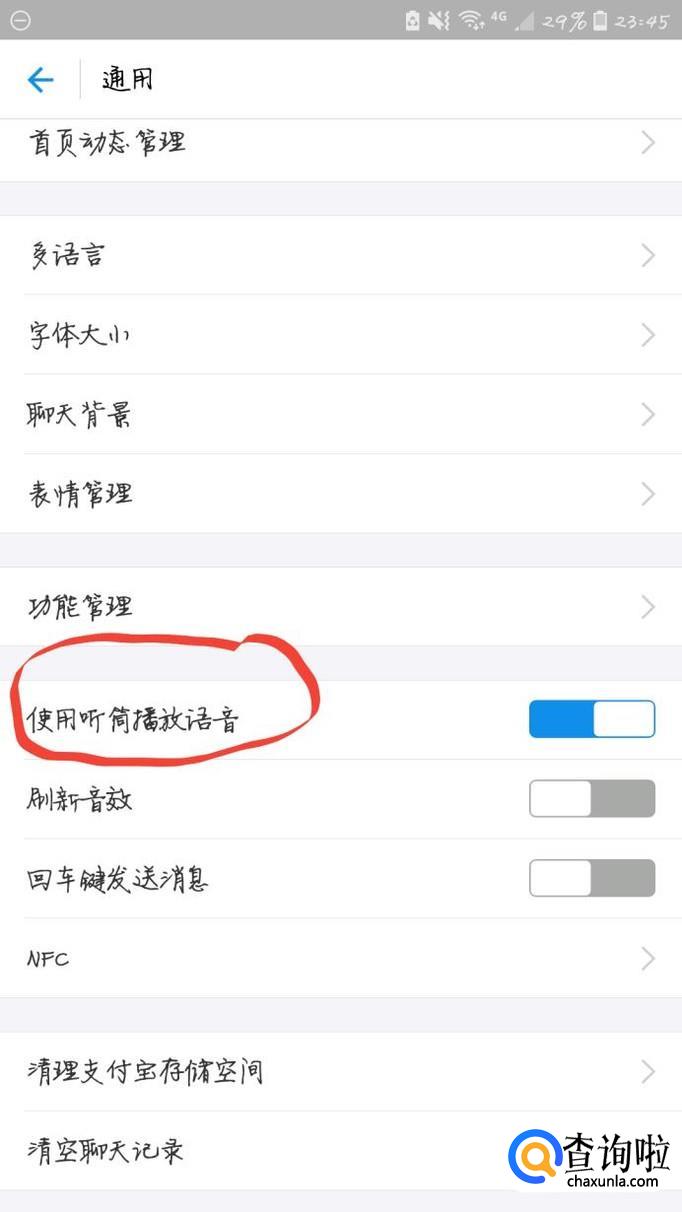This screenshot has width=682, height=1212.
Task: Select 清空聊天记录 option
Action: point(250,1151)
